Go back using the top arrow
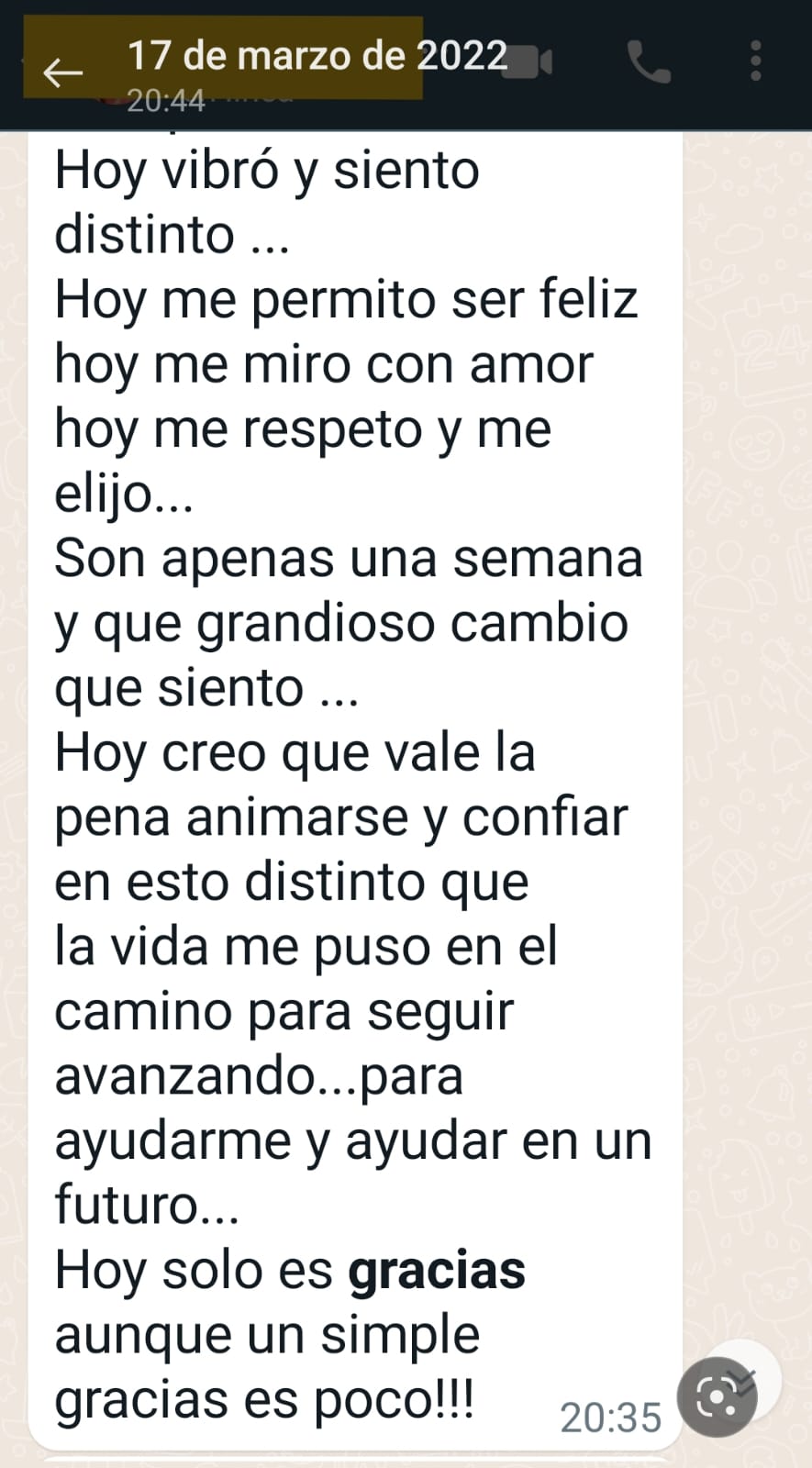This screenshot has height=1468, width=812. tap(62, 72)
